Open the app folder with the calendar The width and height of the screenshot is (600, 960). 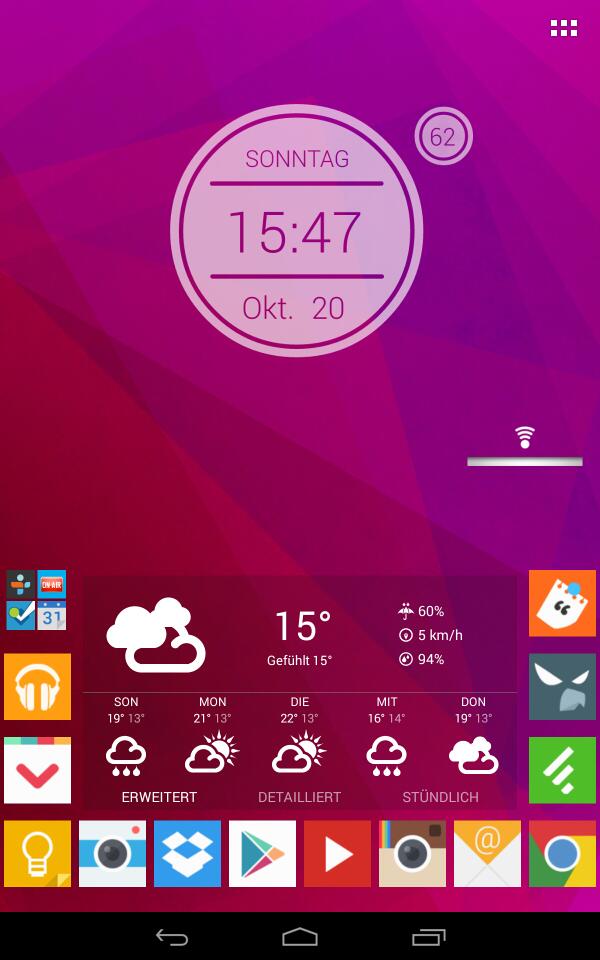pos(36,600)
